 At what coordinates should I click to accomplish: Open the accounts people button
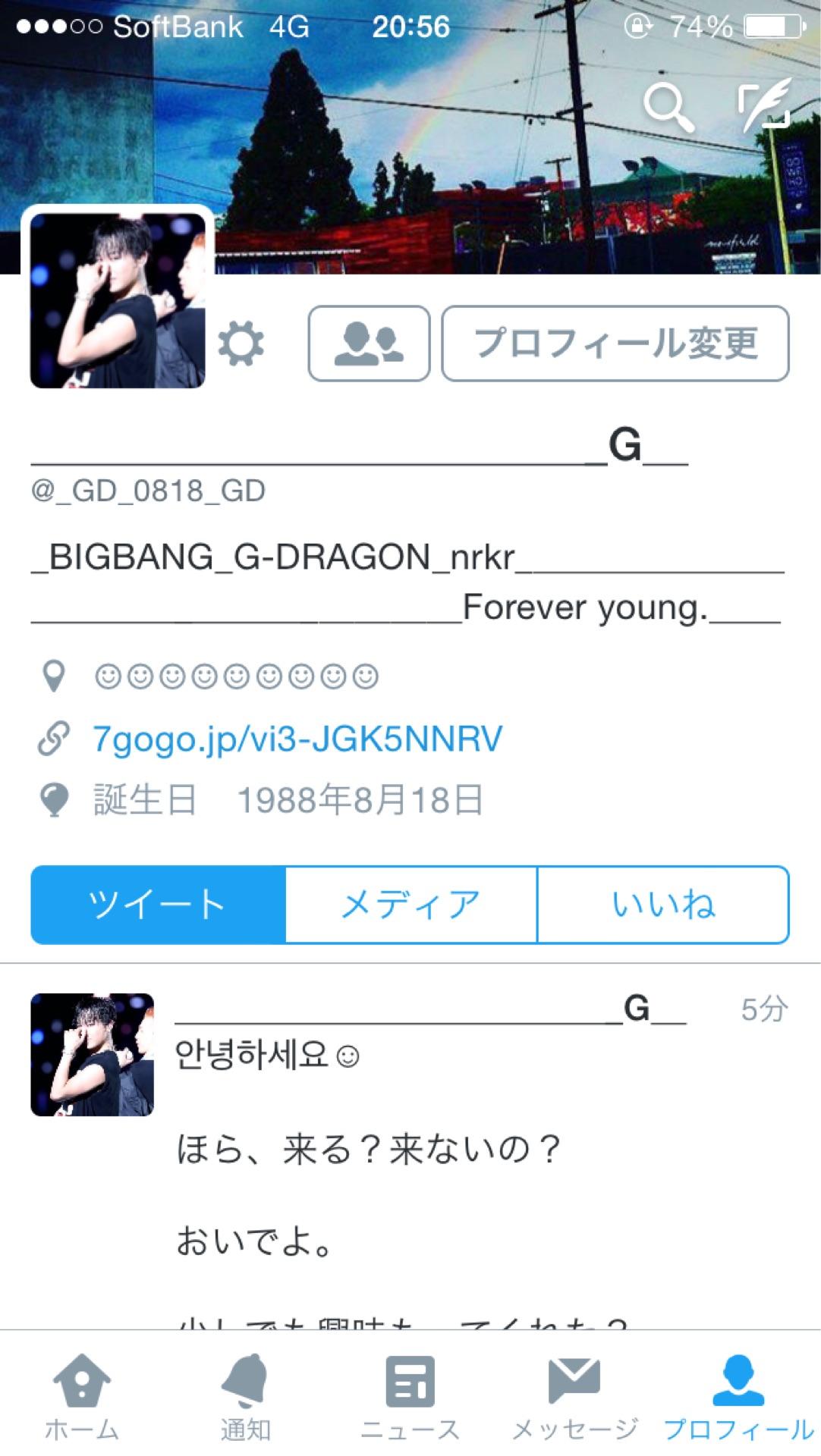[369, 344]
